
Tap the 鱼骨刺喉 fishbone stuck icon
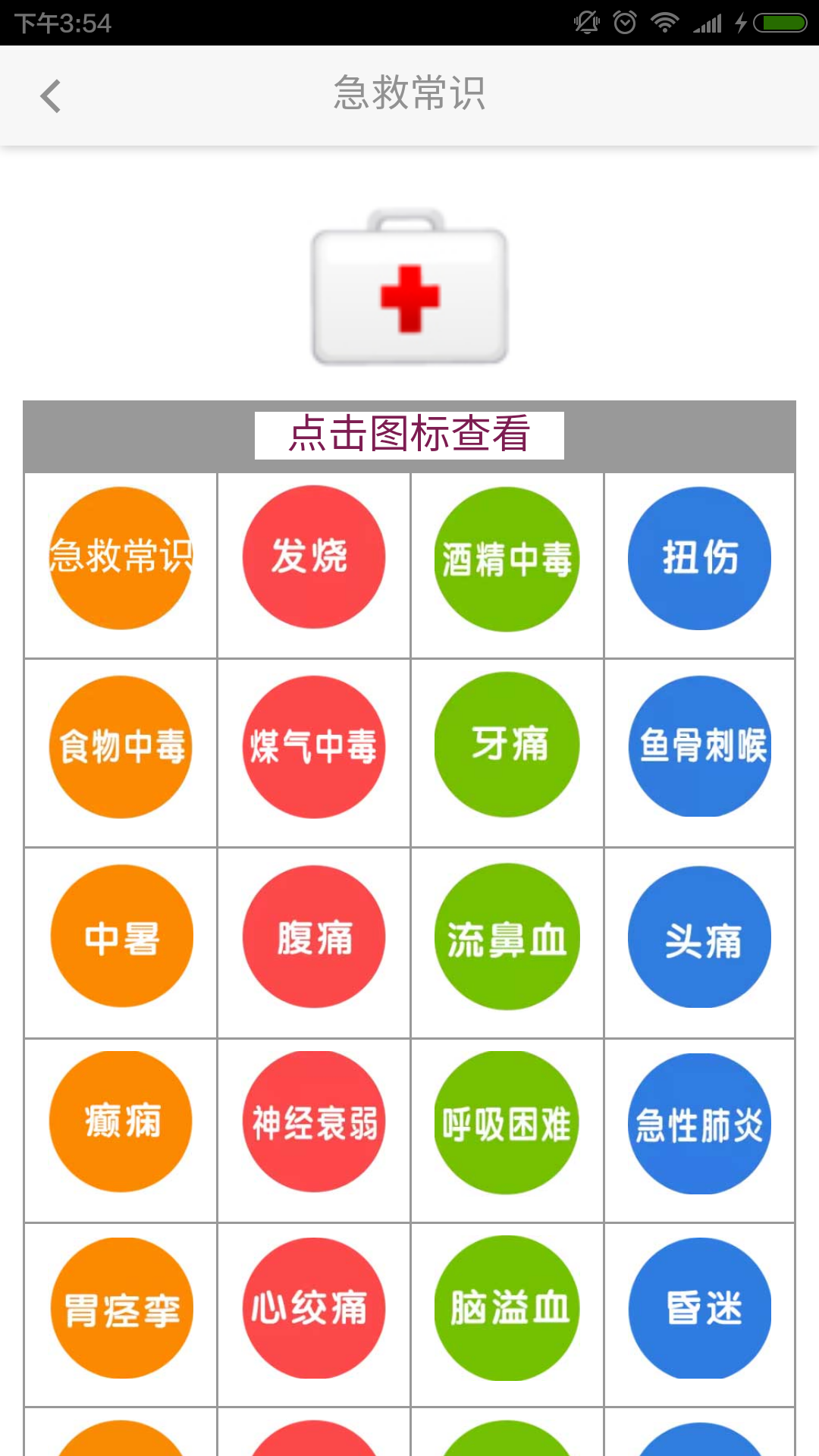coord(699,746)
